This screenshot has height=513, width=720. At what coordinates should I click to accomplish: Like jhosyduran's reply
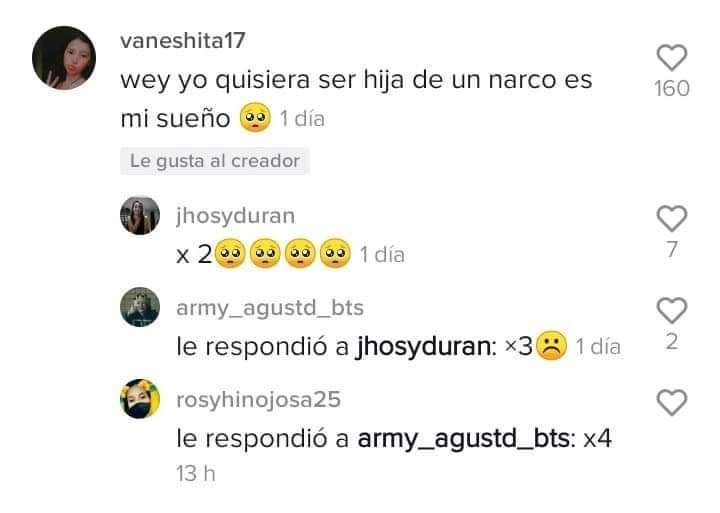pyautogui.click(x=672, y=218)
